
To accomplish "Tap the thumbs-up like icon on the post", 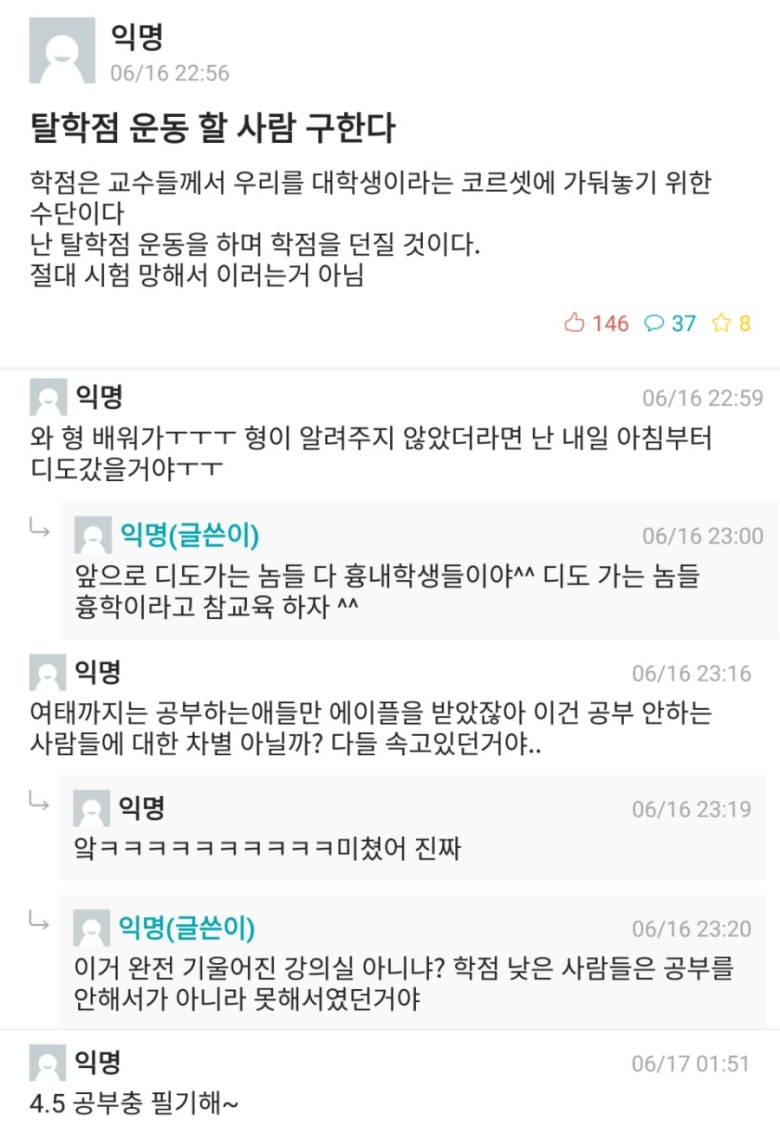I will pyautogui.click(x=574, y=323).
